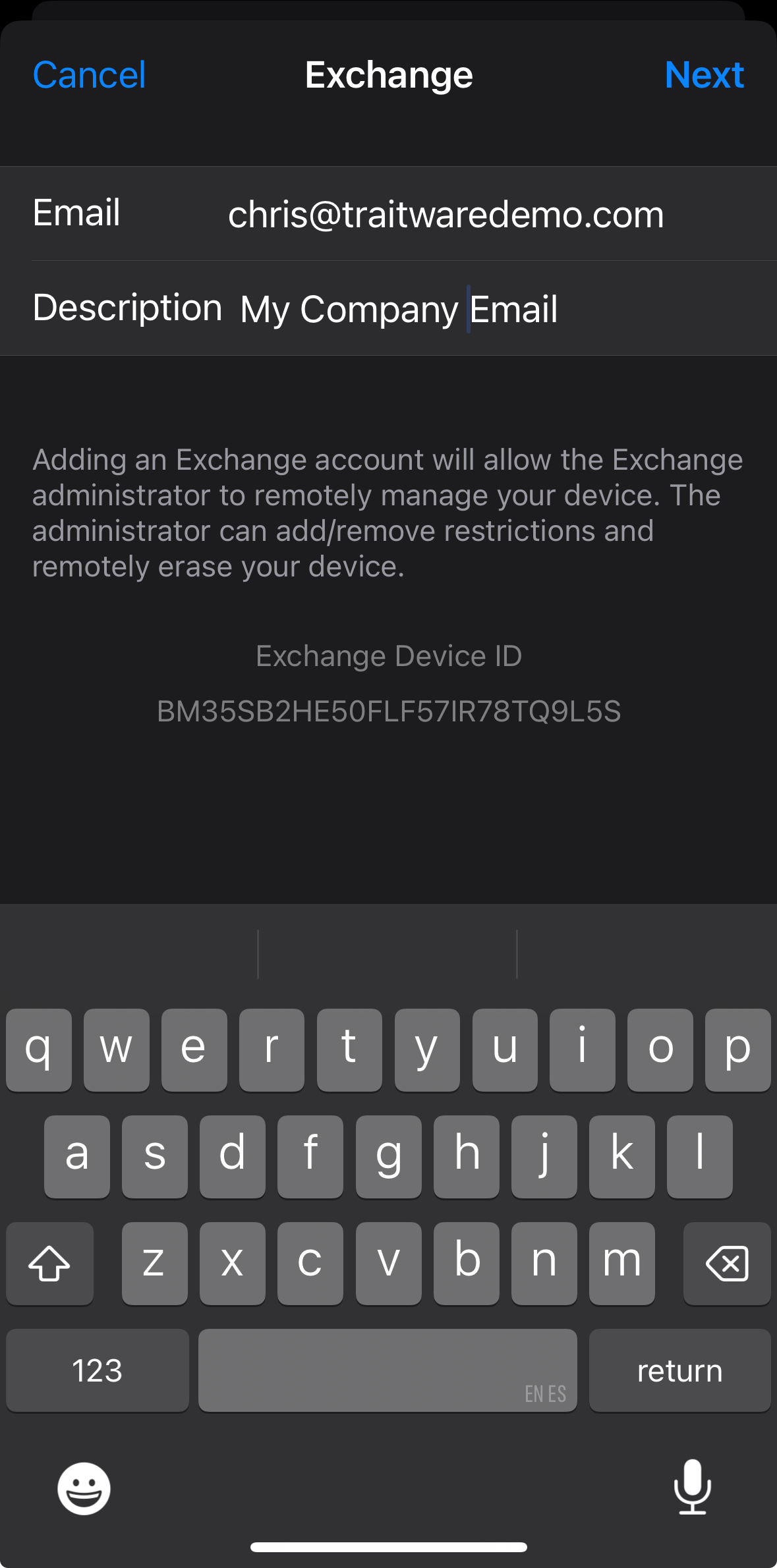Open the emoji keyboard

tap(84, 1488)
